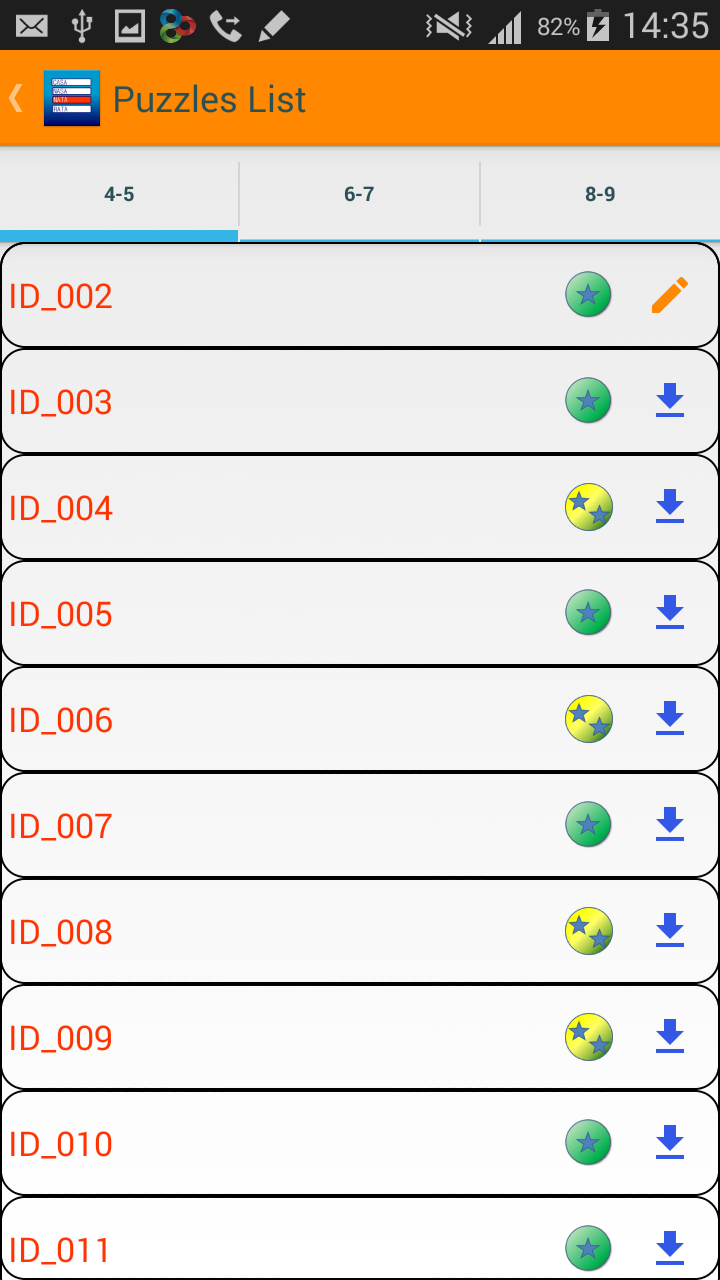Image resolution: width=720 pixels, height=1280 pixels.
Task: Download puzzle ID_005
Action: pyautogui.click(x=670, y=613)
